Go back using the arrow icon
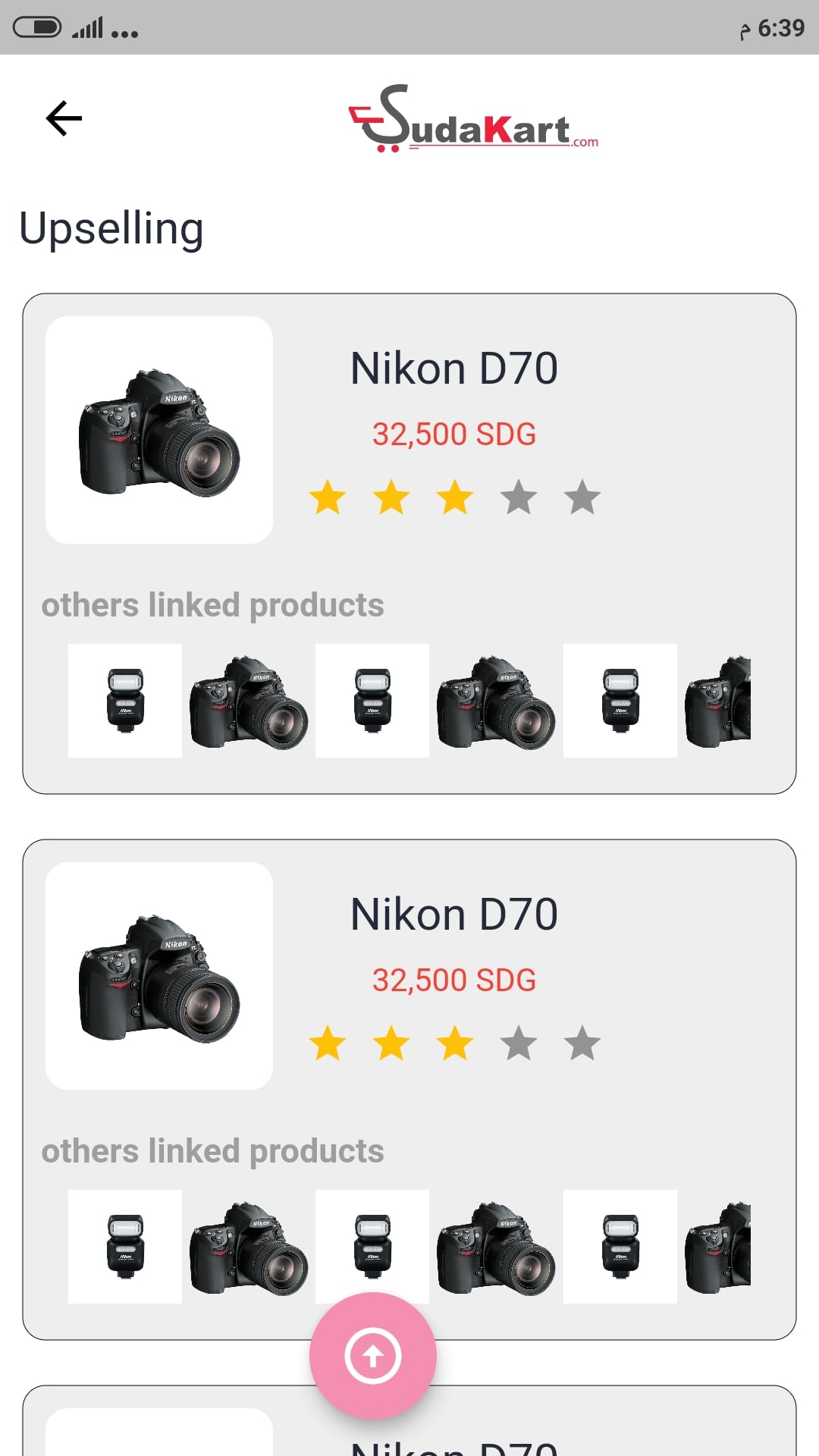The height and width of the screenshot is (1456, 819). tap(64, 118)
